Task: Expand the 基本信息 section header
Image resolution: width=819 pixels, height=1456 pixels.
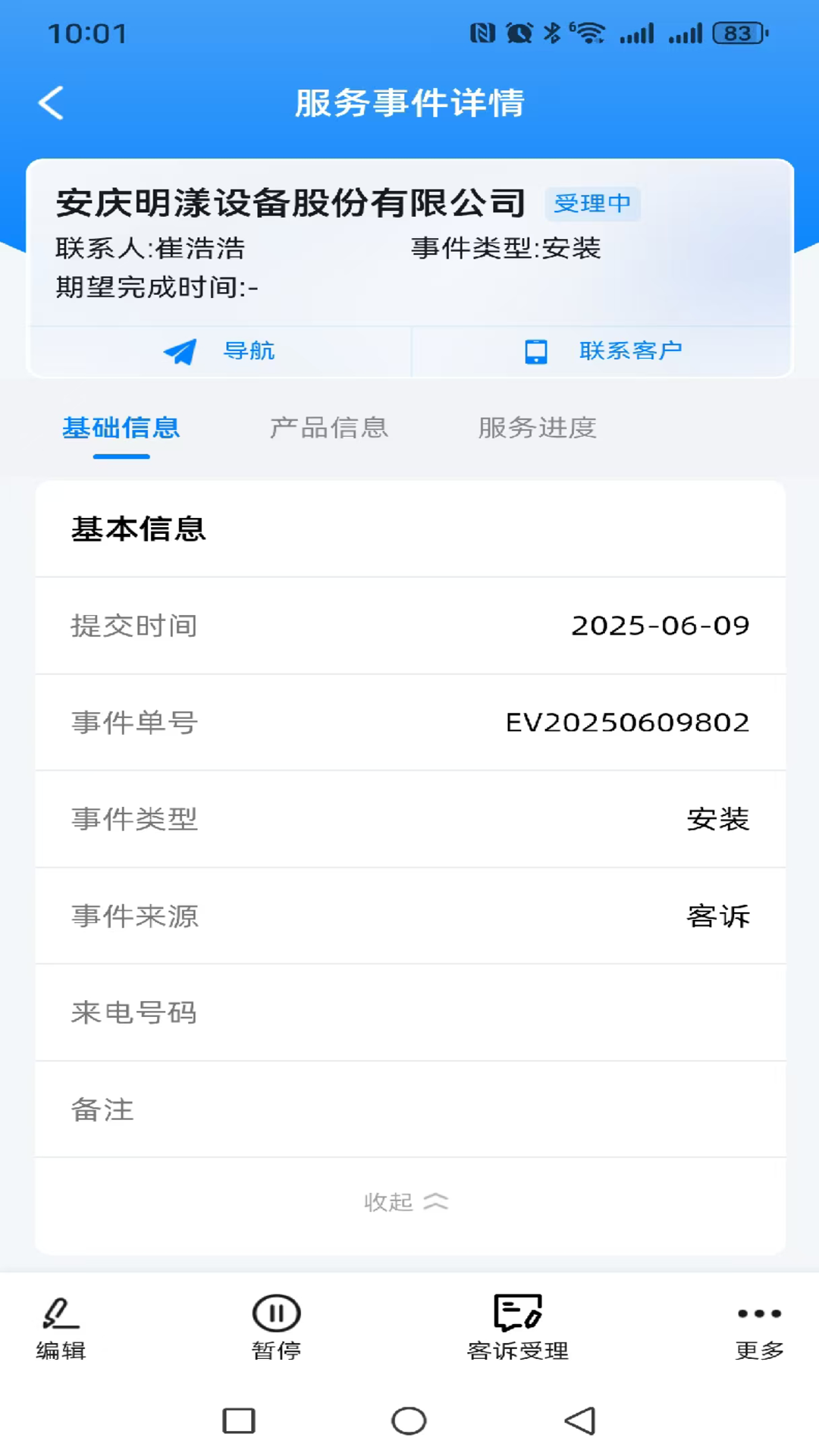Action: [x=139, y=529]
